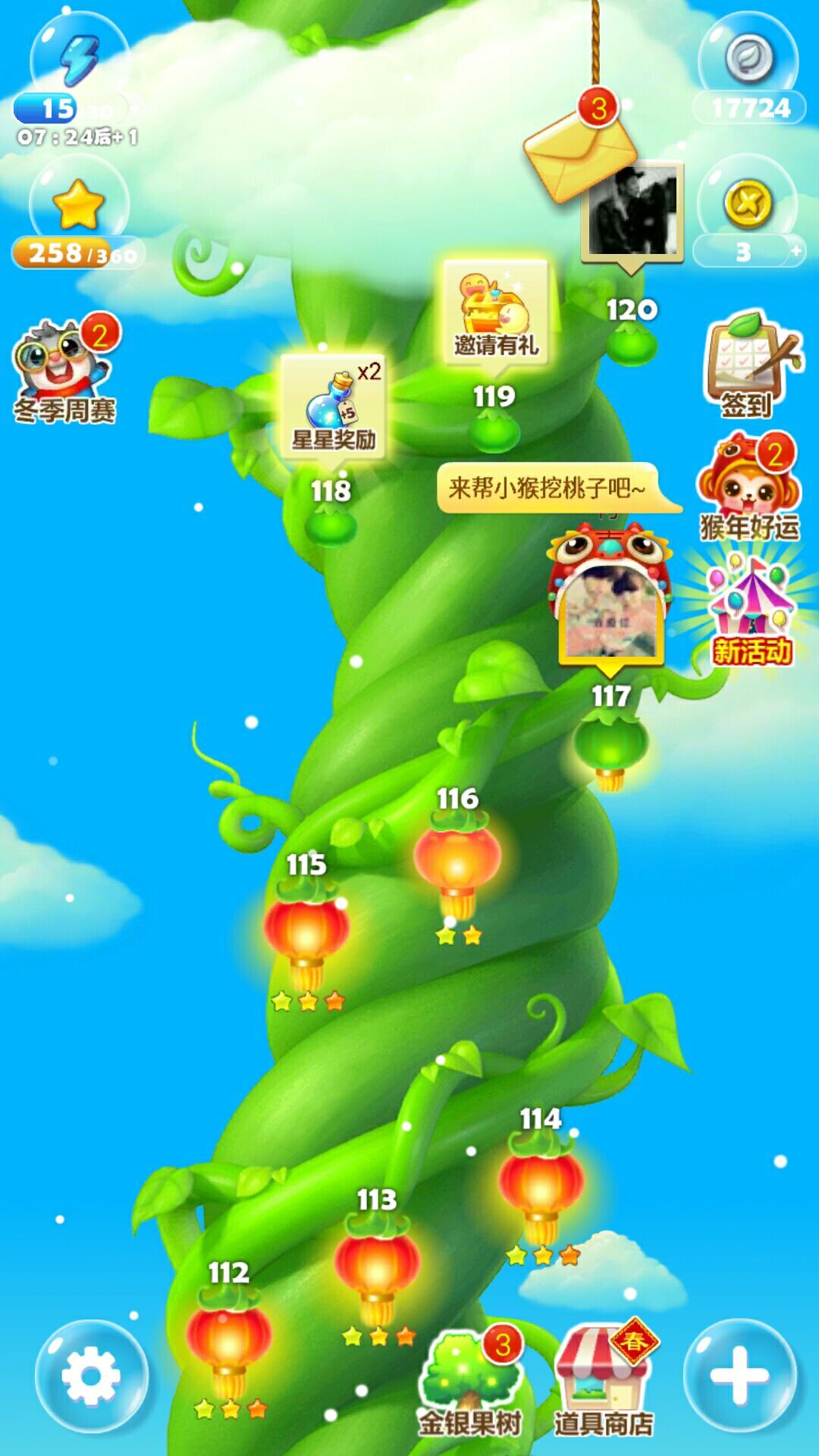View 星星奖励 star reward at level 118
Viewport: 819px width, 1456px height.
tap(332, 406)
